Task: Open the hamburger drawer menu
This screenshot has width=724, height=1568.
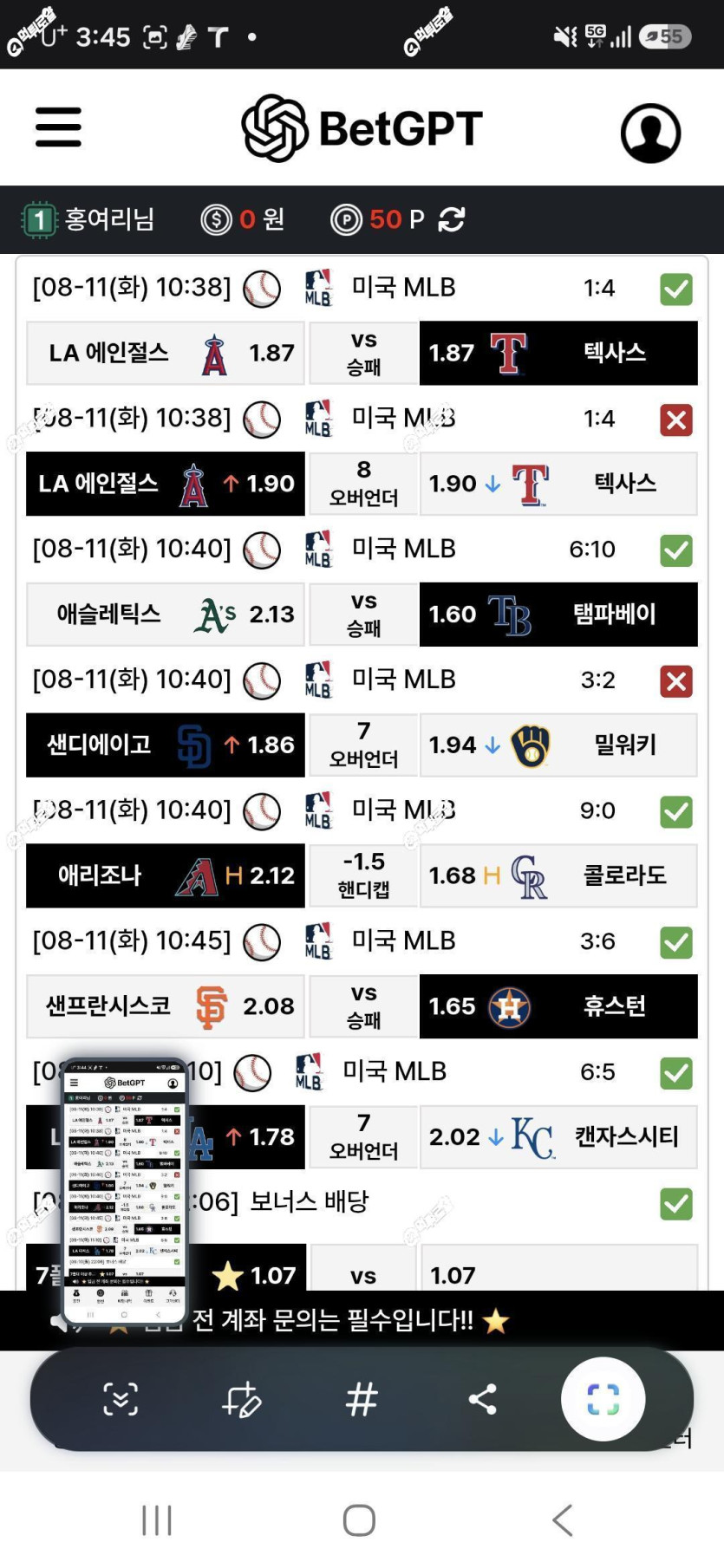Action: tap(58, 127)
